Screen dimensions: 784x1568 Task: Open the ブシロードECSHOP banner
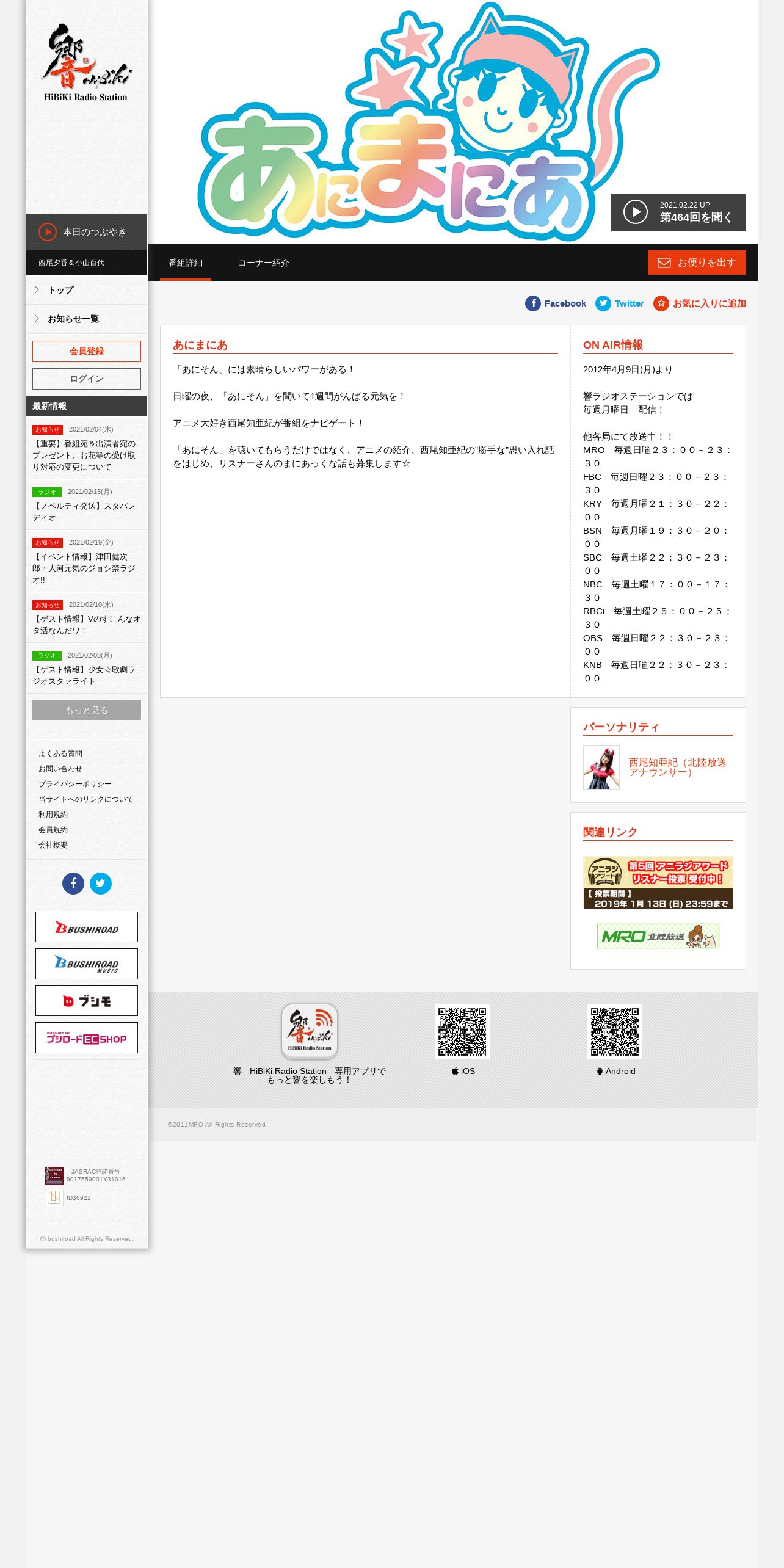click(87, 1037)
